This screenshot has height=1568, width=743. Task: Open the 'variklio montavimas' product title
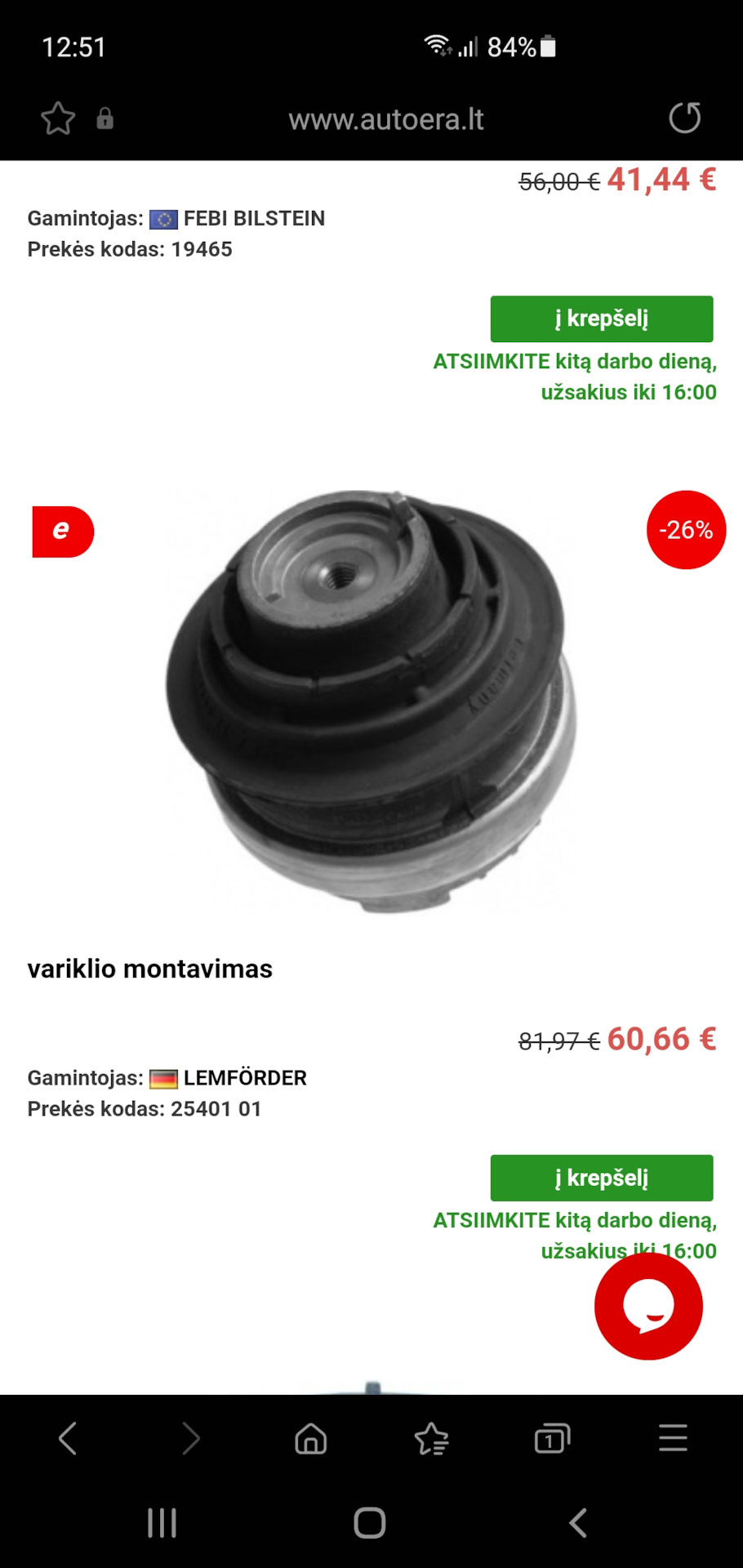(150, 969)
